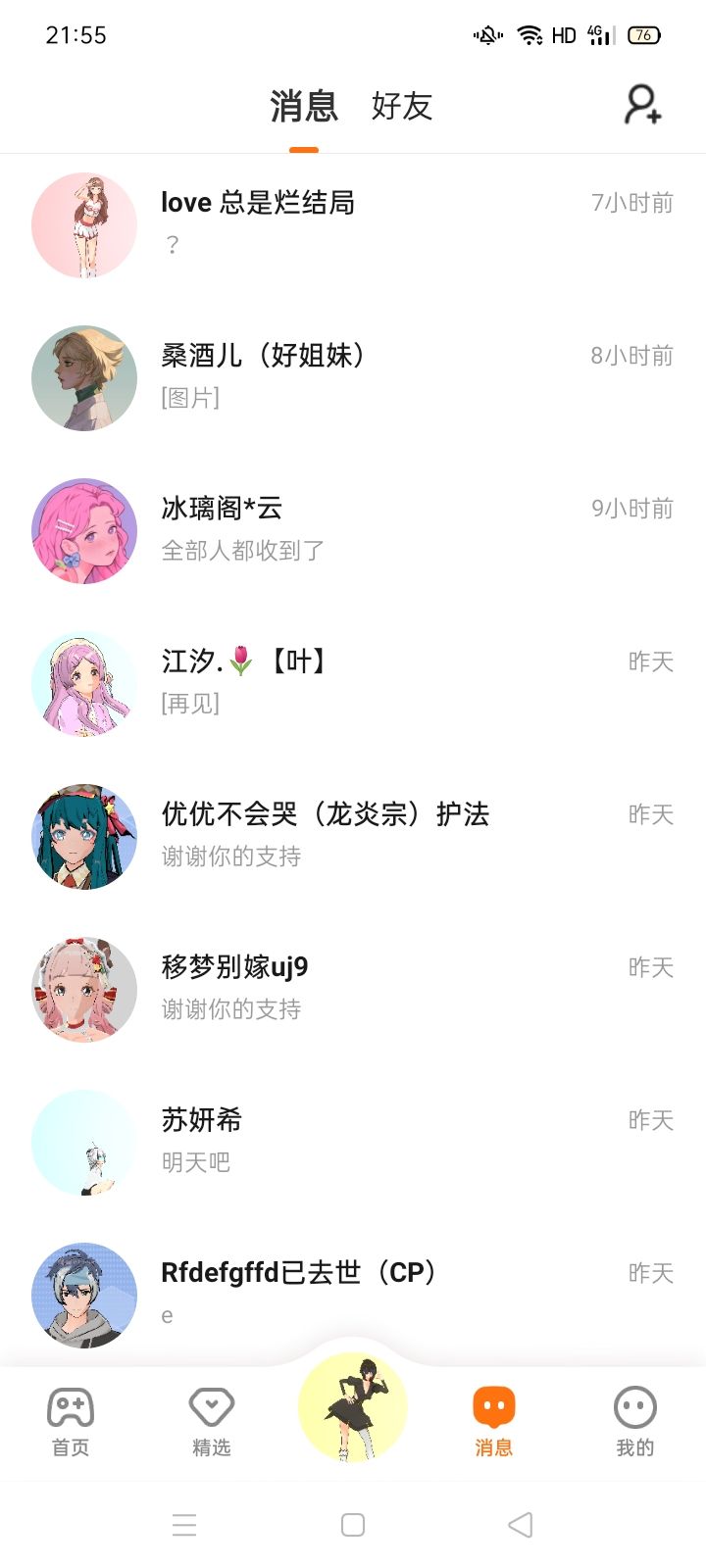
Task: Open chat with Rfdefgffd已去世（CP）
Action: (353, 1294)
